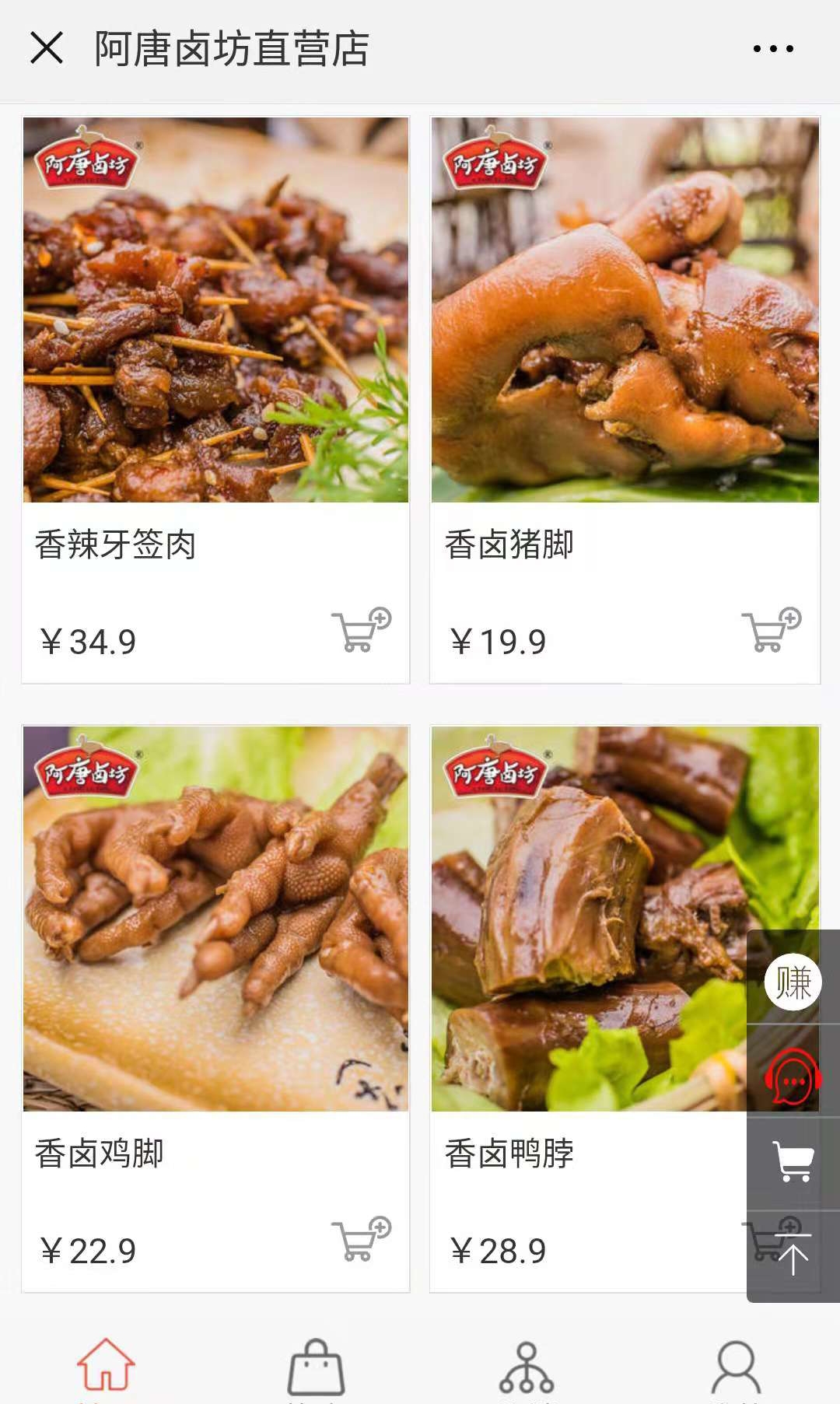
Task: Close the 阿唐卤坊直营店 page
Action: [x=47, y=48]
